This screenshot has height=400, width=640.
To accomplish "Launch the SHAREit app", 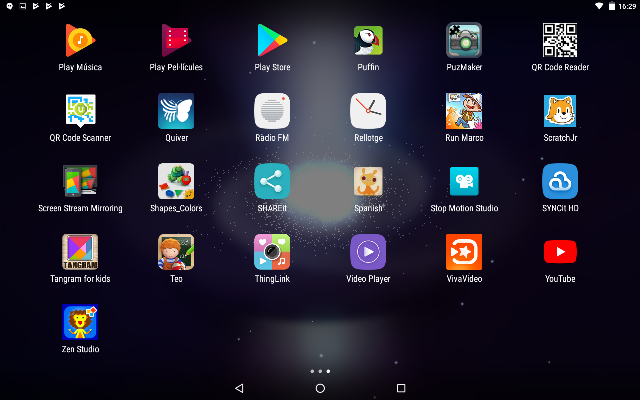I will (272, 182).
